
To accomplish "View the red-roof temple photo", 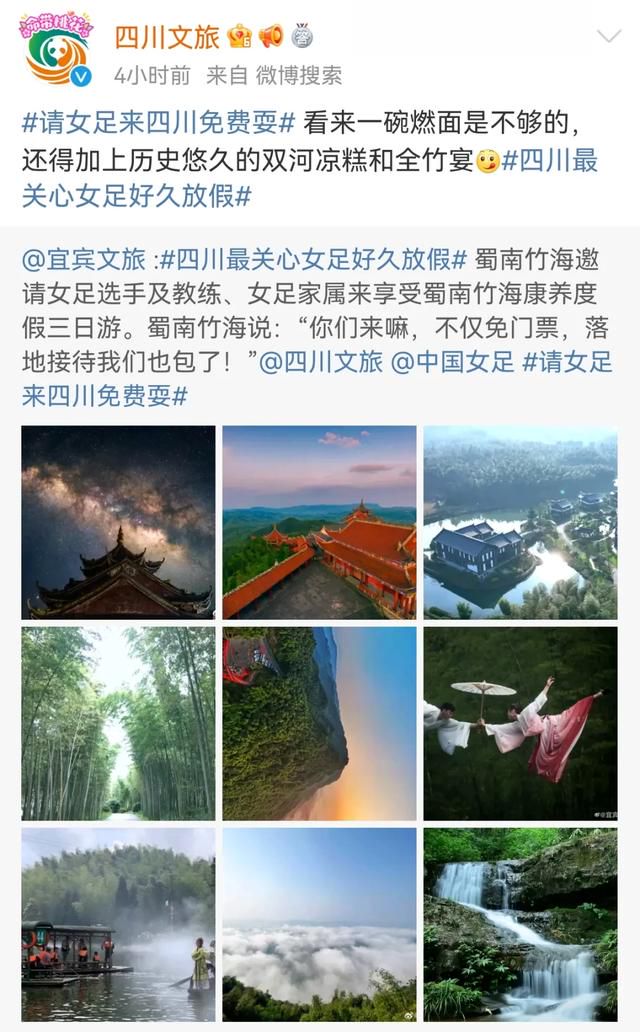I will pos(319,522).
